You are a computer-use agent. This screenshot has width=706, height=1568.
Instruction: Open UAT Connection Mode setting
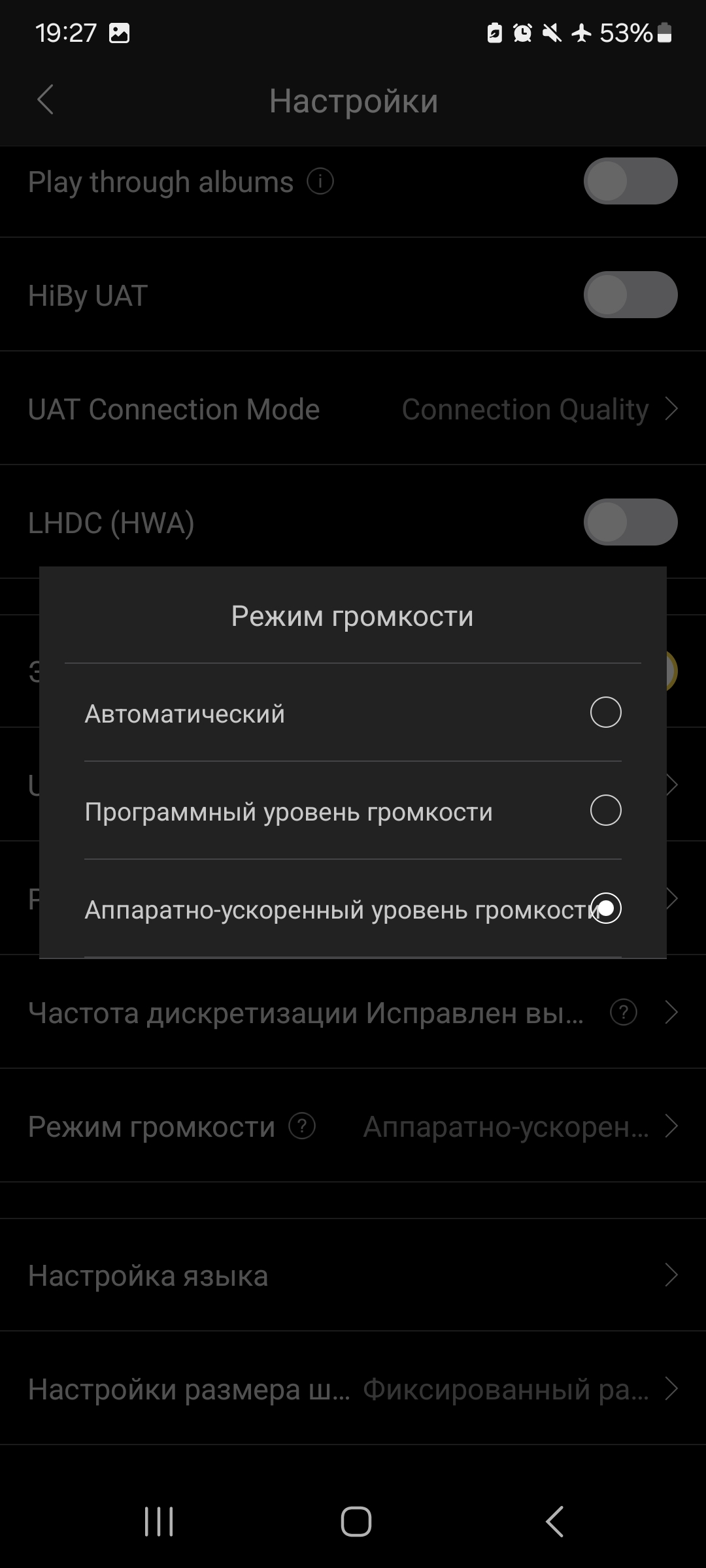pos(353,409)
